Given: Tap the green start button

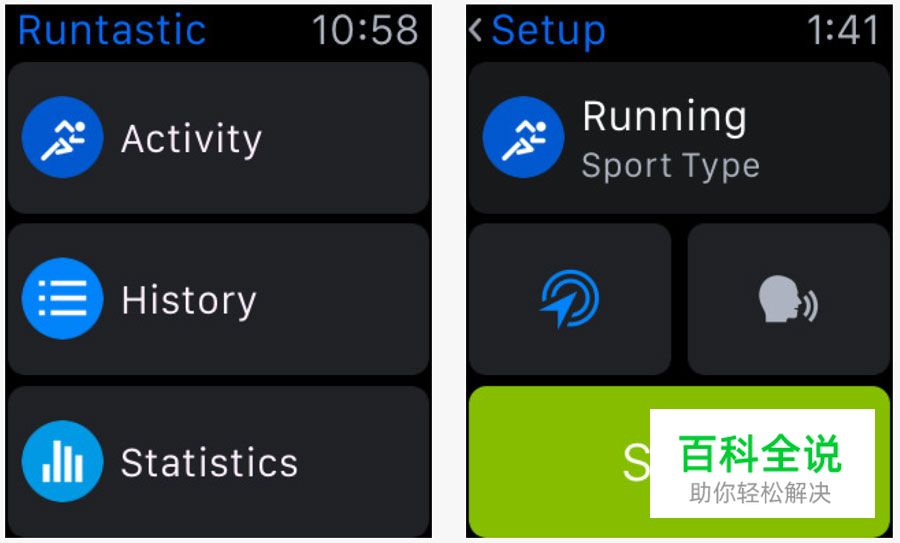Looking at the screenshot, I should [x=560, y=462].
